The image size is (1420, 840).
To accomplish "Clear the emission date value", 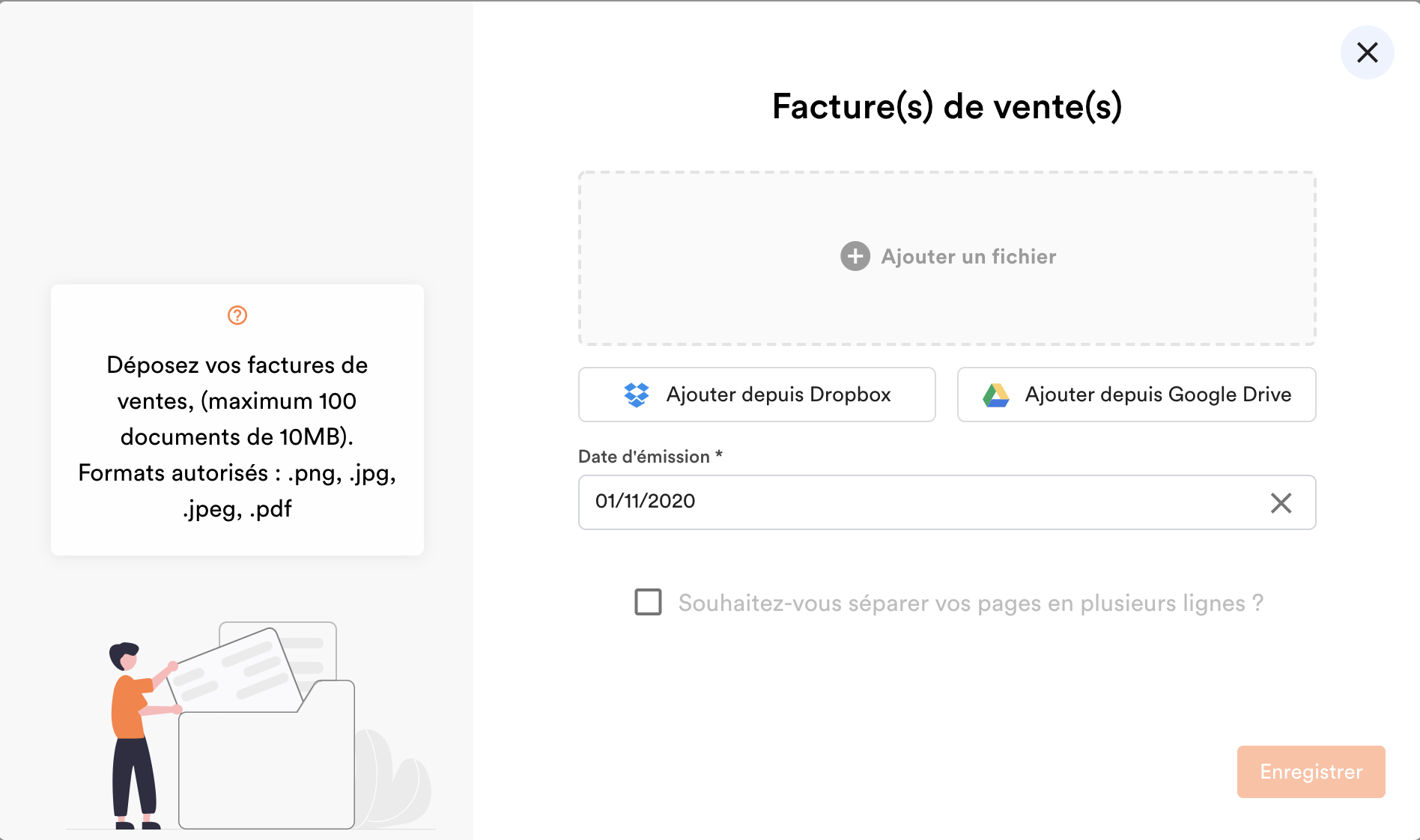I will (1281, 503).
